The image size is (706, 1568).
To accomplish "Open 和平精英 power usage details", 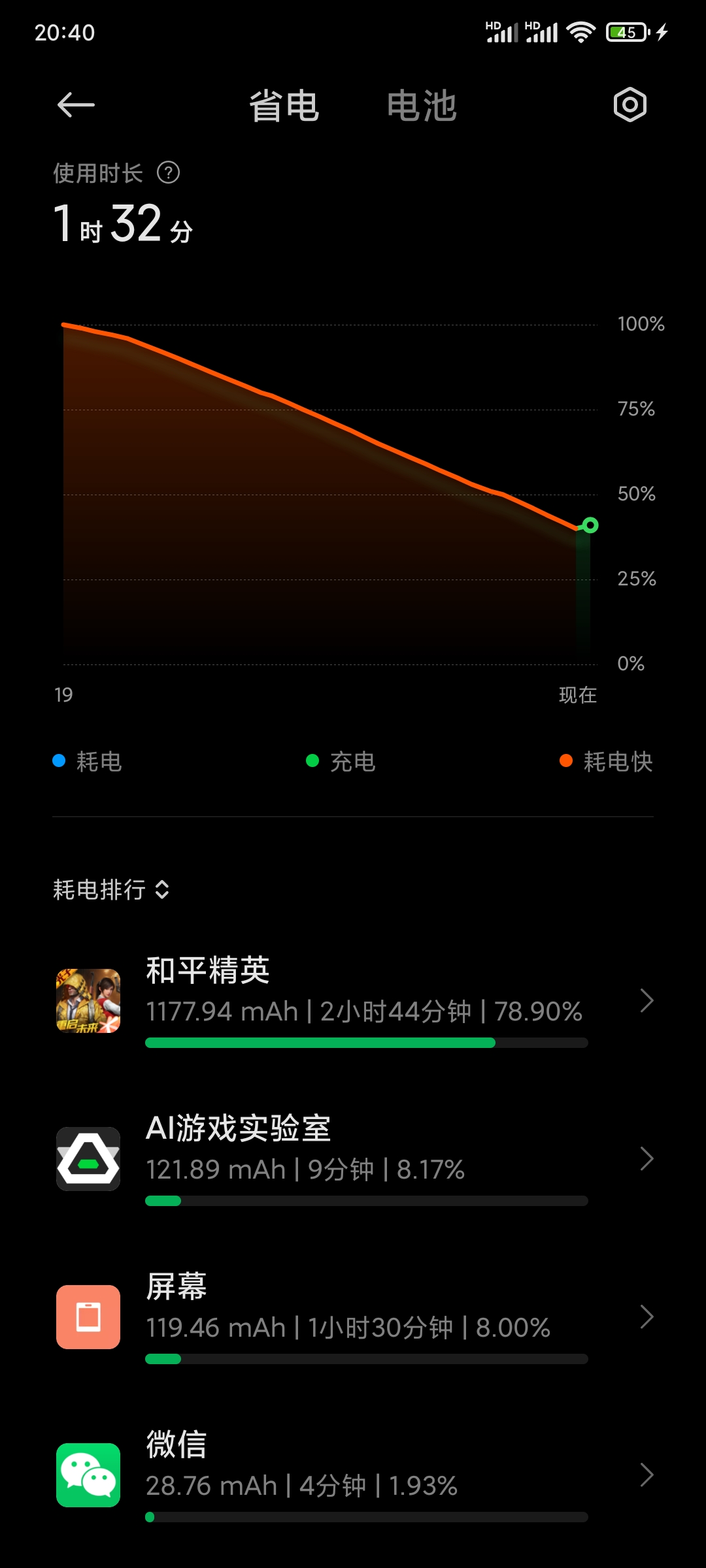I will [353, 1001].
